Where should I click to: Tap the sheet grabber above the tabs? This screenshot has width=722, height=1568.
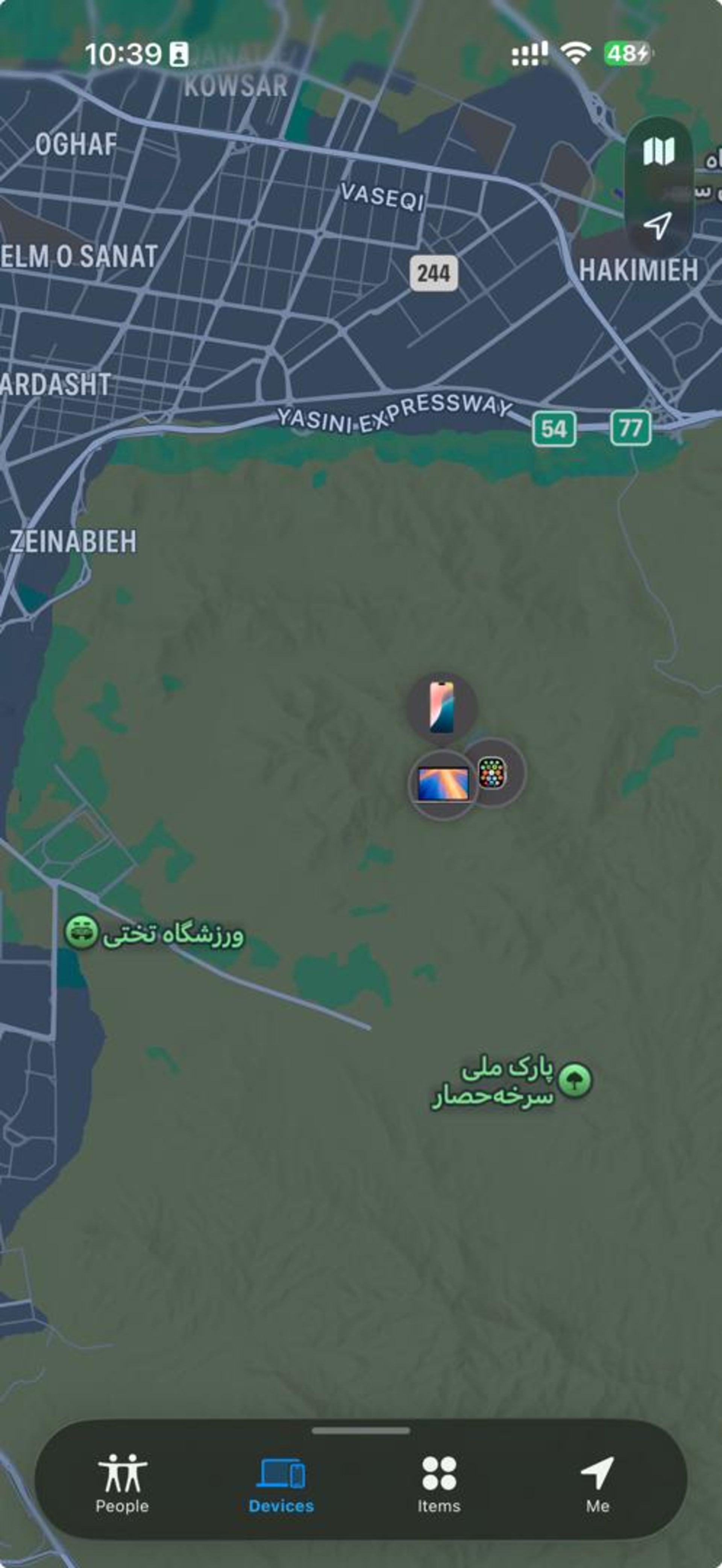click(361, 1430)
